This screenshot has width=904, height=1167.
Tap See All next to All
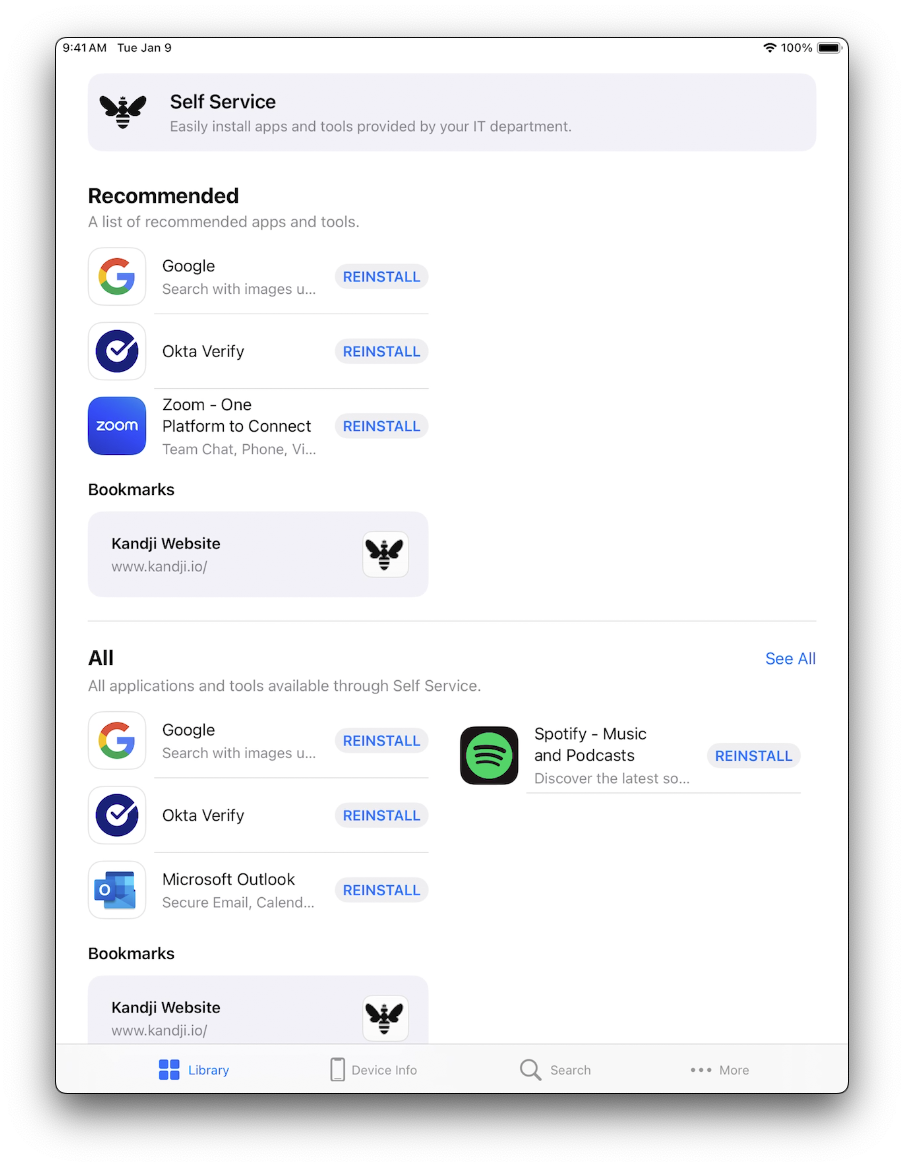tap(790, 658)
